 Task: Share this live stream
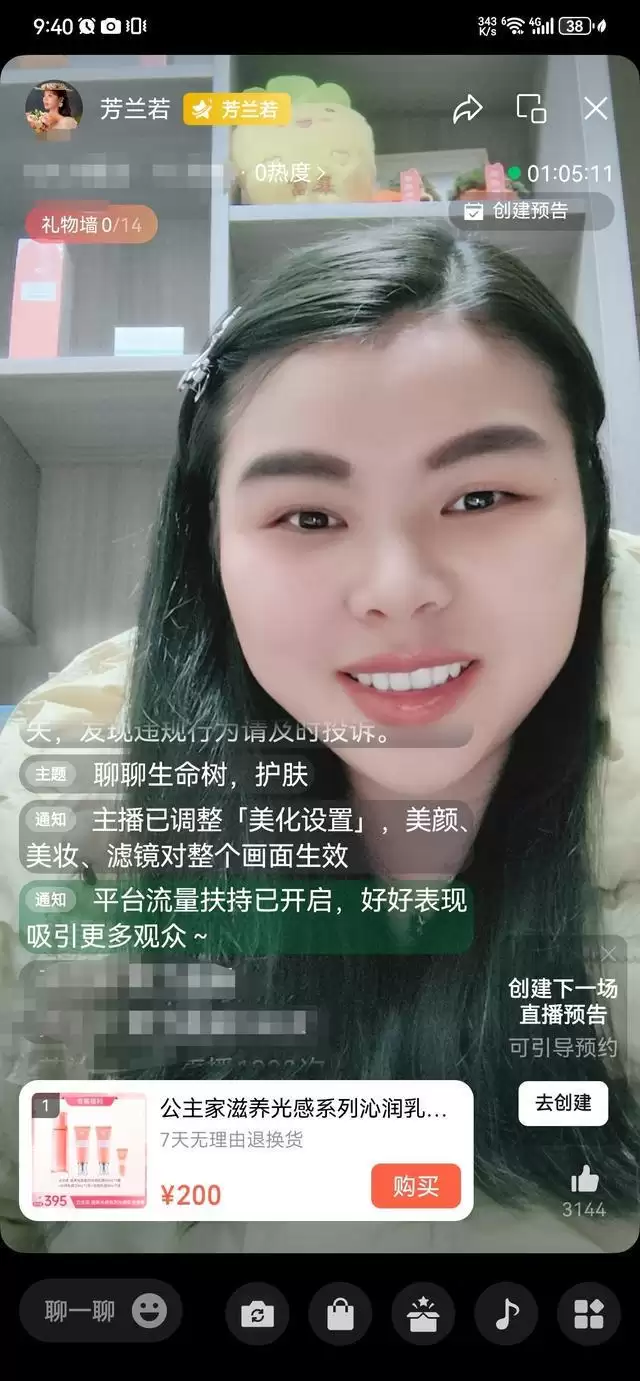467,109
